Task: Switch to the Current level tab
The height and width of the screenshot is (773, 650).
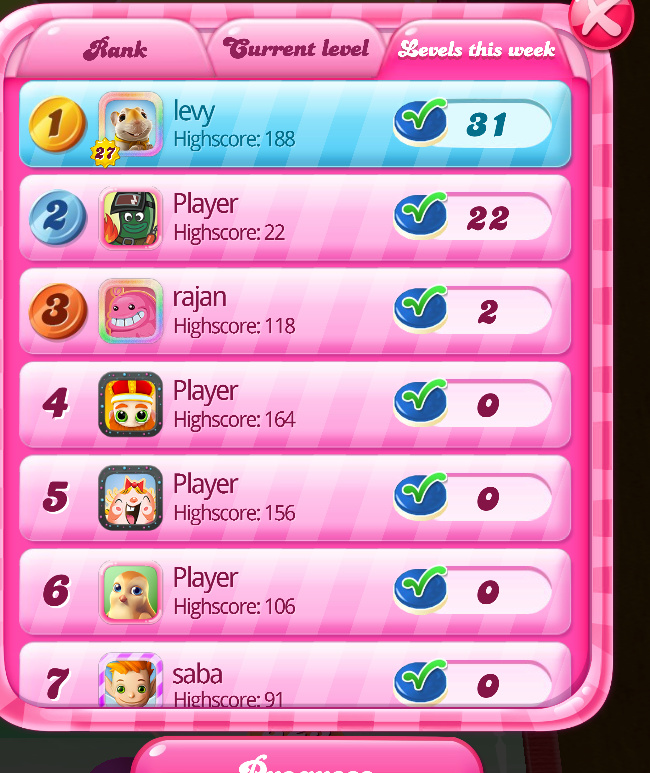Action: pyautogui.click(x=296, y=49)
